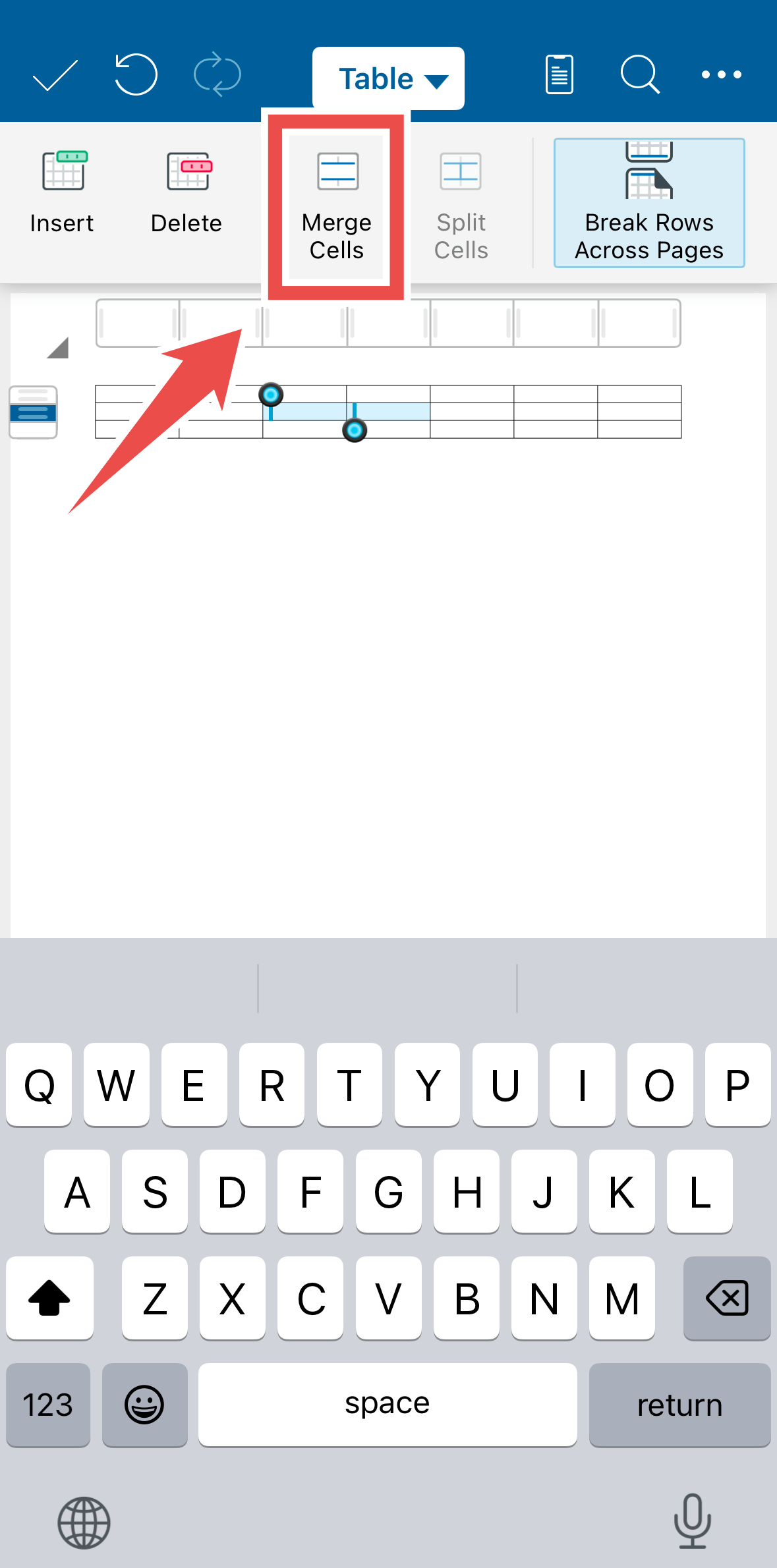Tap the Redo icon
Viewport: 777px width, 1568px height.
(219, 75)
